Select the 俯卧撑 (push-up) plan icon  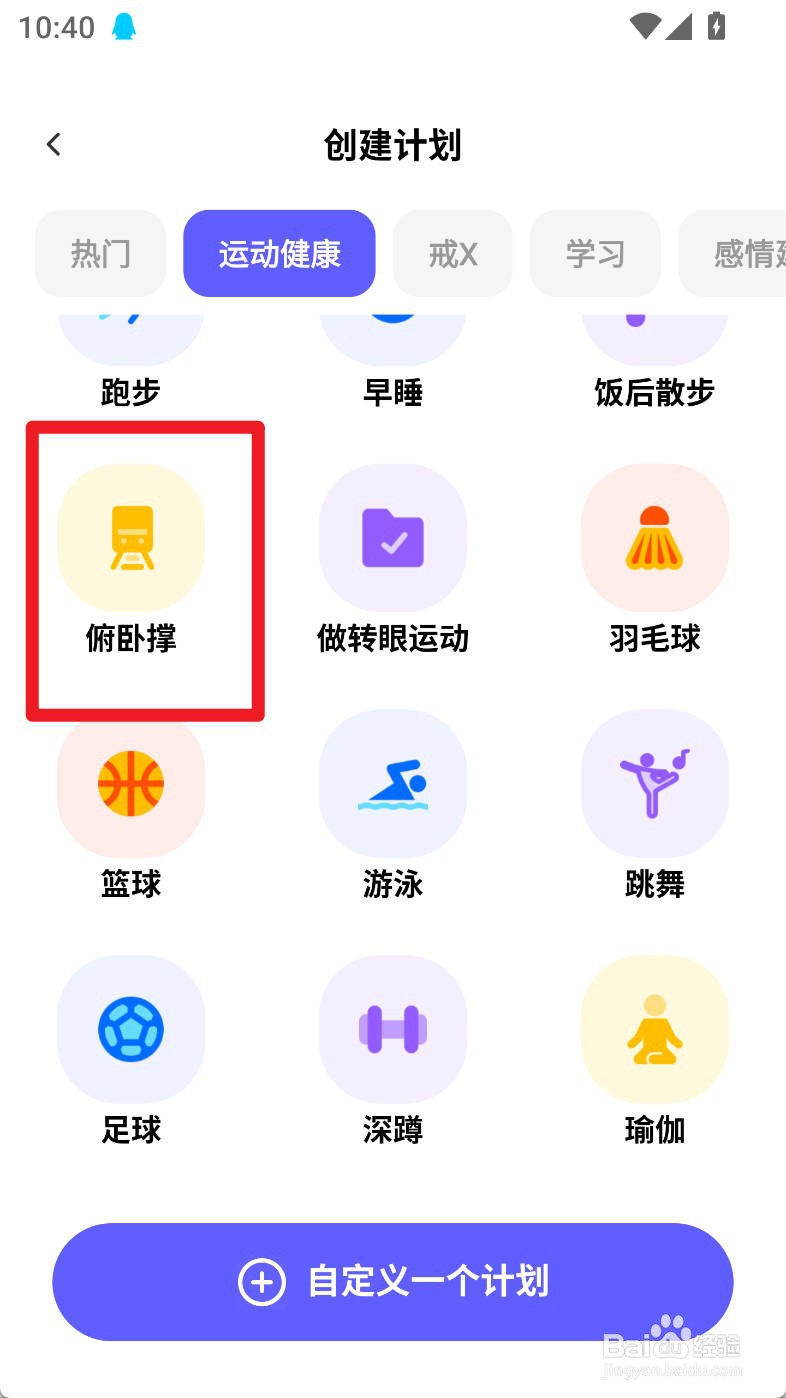(130, 537)
